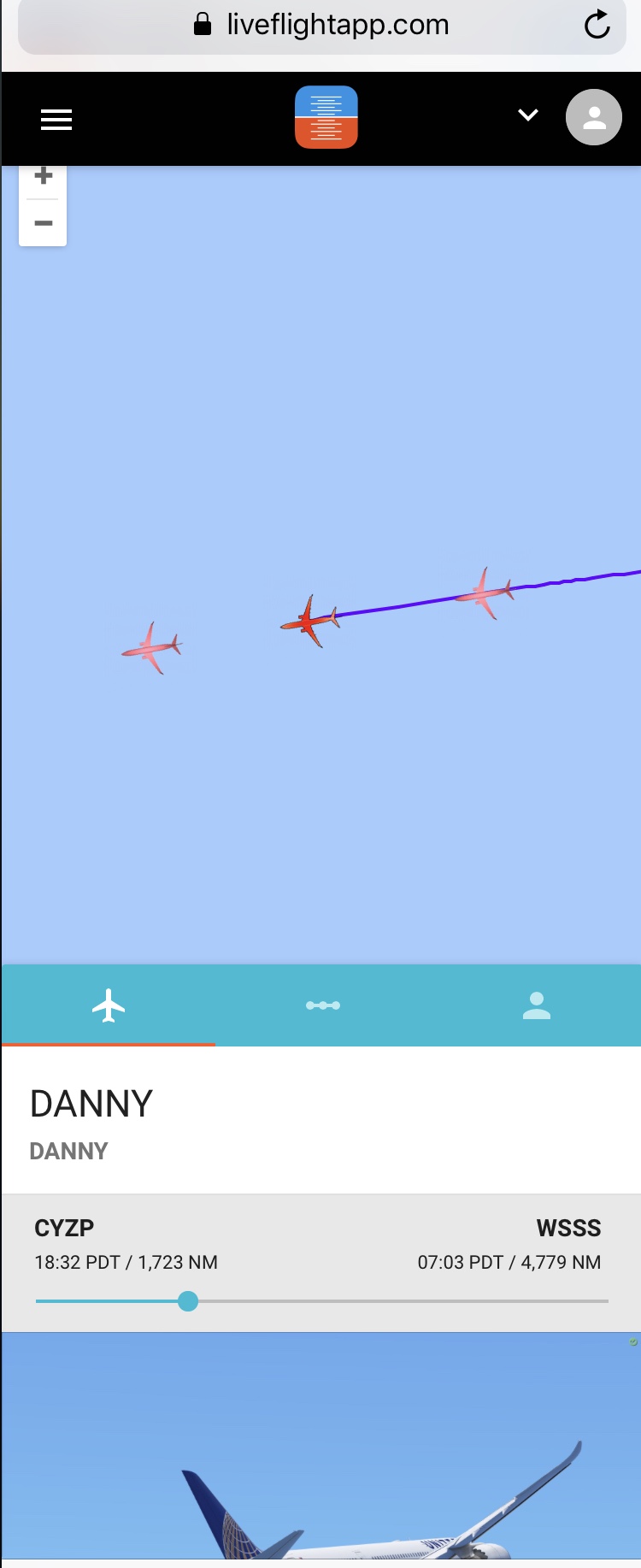
Task: Zoom out on the map
Action: pyautogui.click(x=43, y=223)
